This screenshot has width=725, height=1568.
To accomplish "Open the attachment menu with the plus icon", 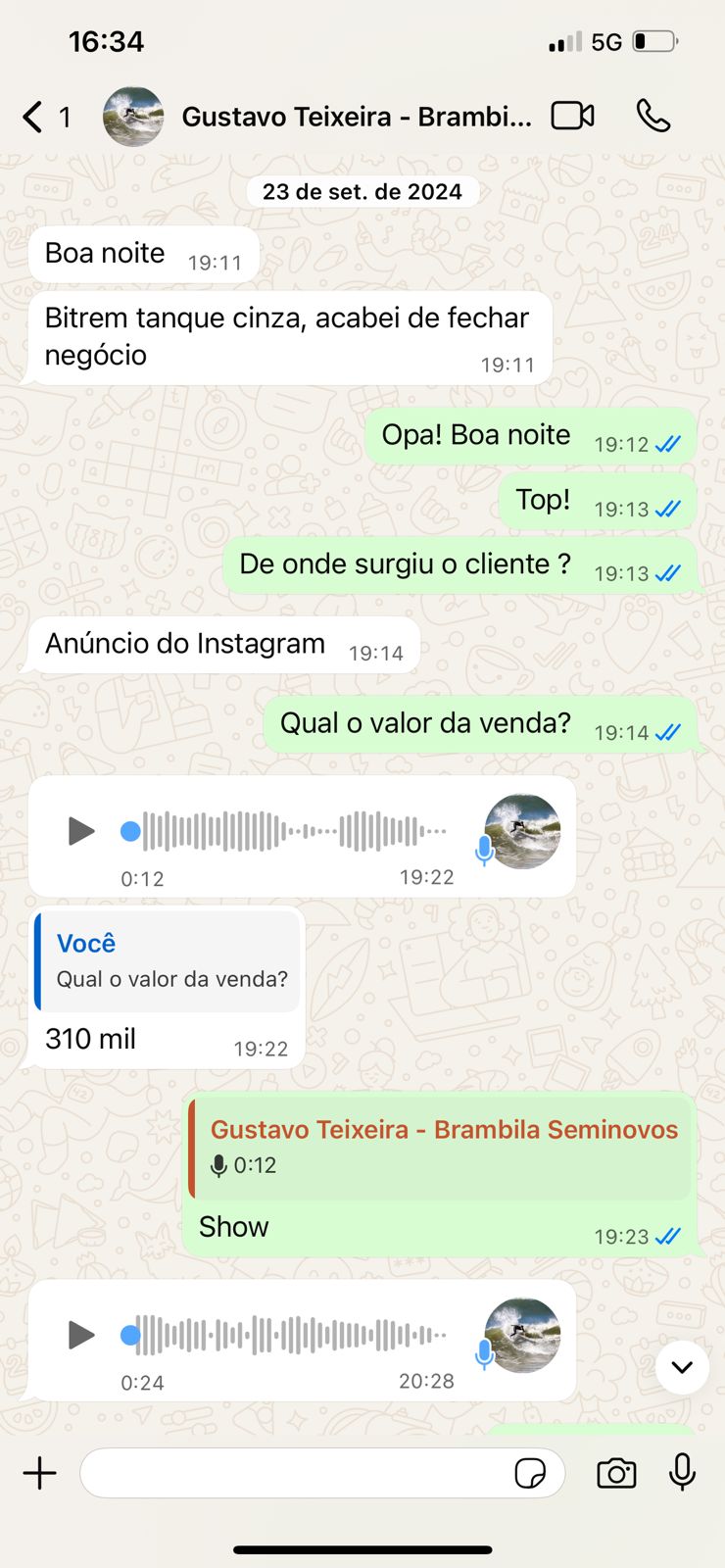I will click(39, 1473).
